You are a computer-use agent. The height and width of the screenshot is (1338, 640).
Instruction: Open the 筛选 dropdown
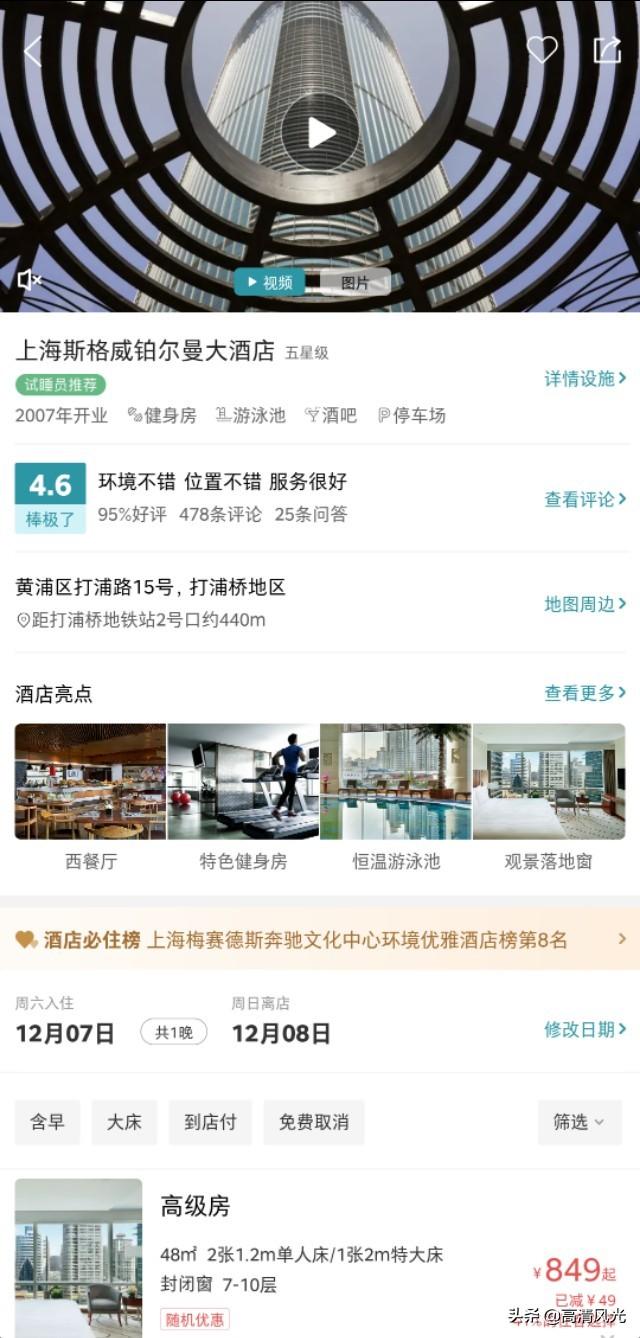(580, 1122)
